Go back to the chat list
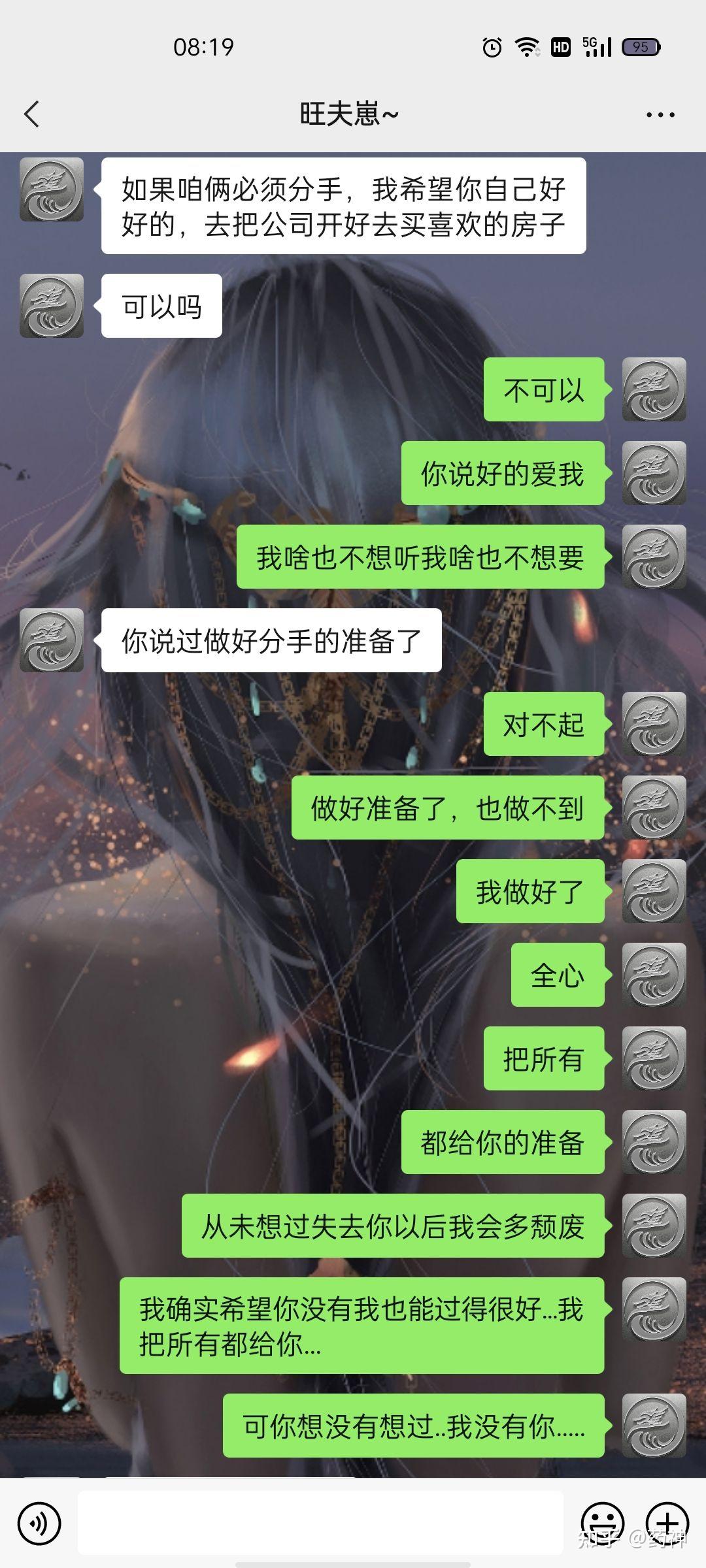 (31, 114)
